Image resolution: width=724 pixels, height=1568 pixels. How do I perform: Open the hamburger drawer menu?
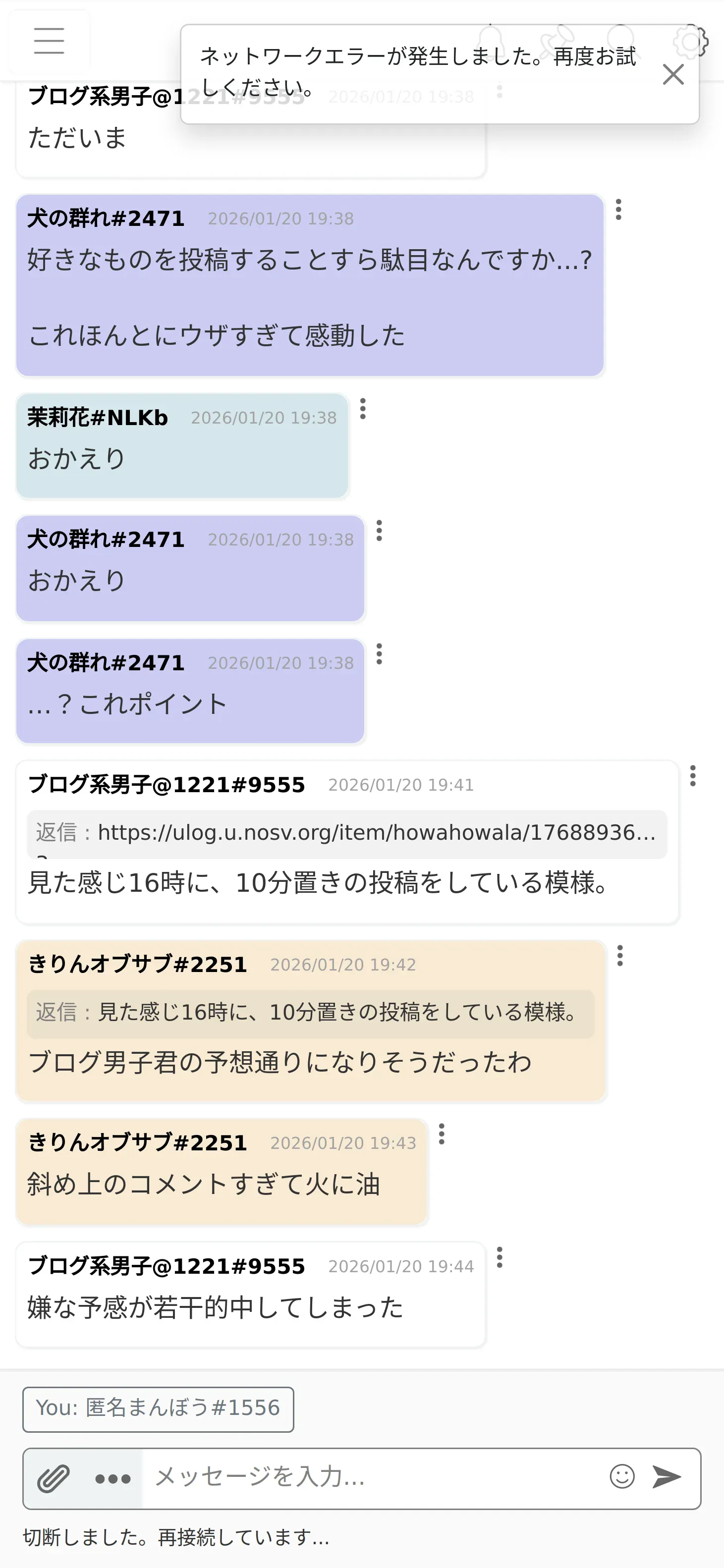[49, 41]
